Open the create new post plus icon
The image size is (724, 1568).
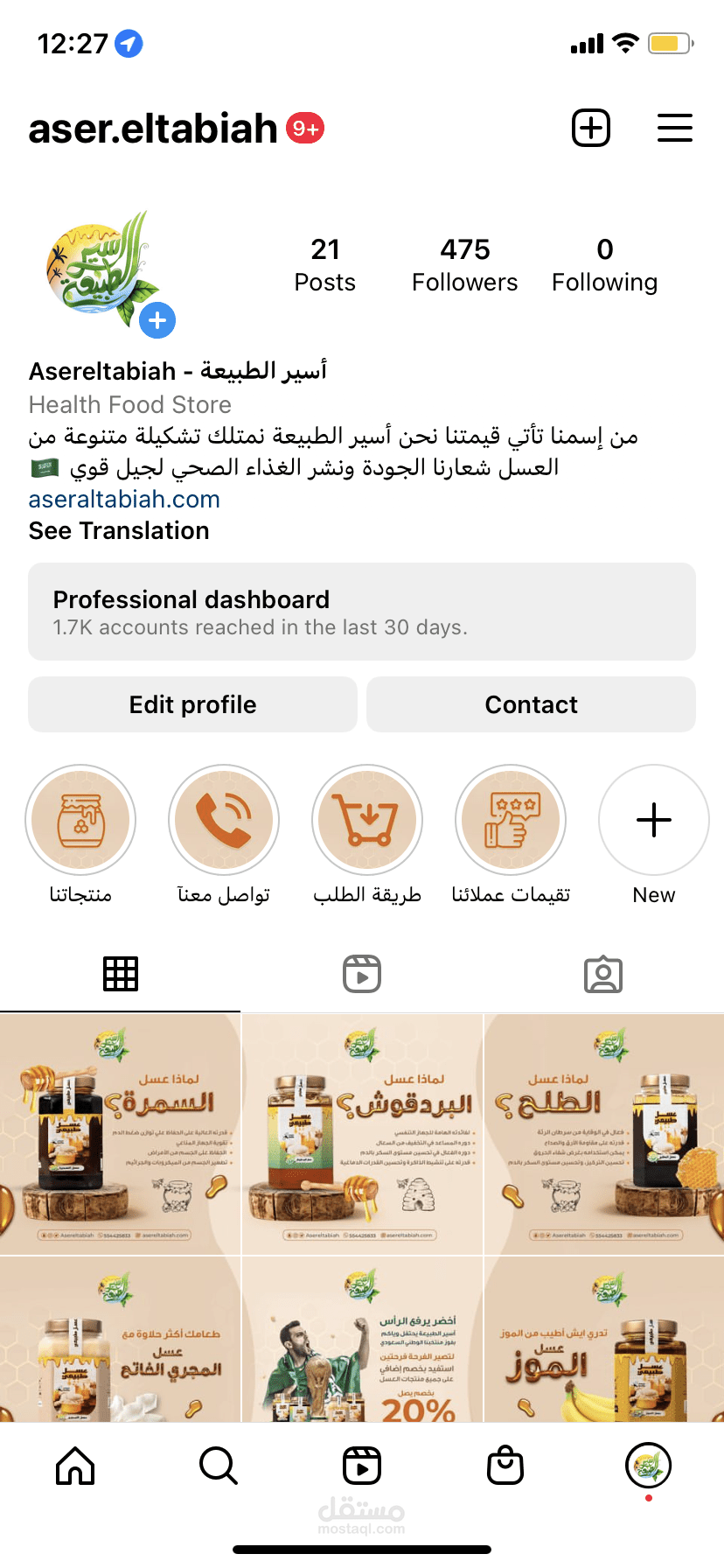(x=591, y=129)
